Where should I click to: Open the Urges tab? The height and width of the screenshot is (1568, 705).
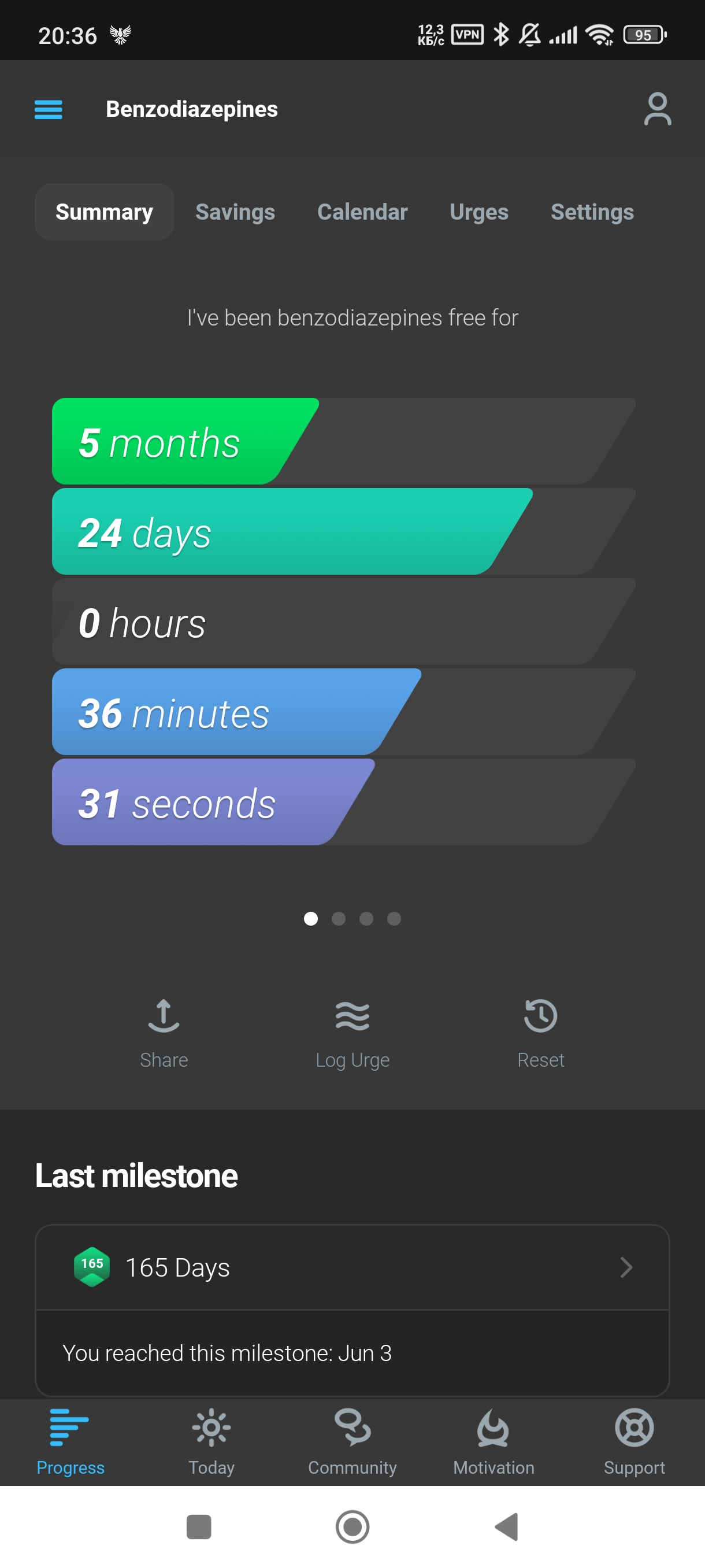point(478,212)
